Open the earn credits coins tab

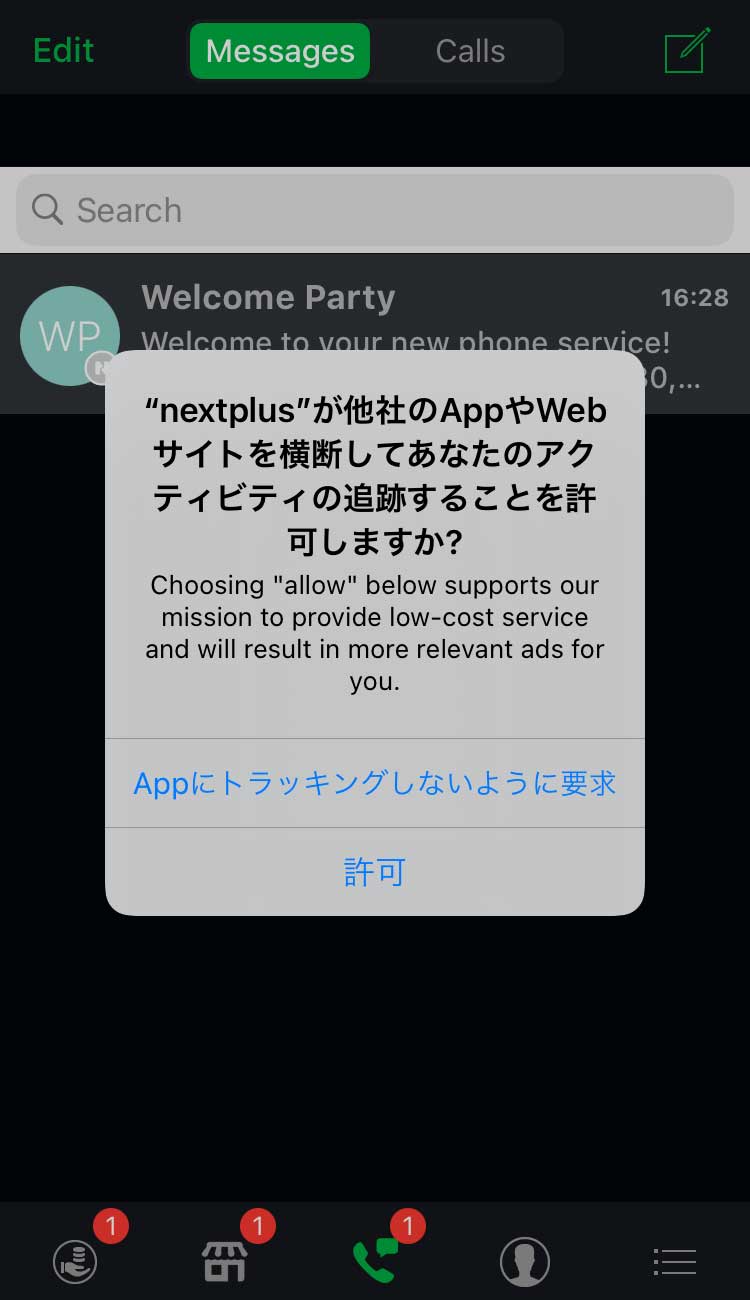[x=76, y=1260]
